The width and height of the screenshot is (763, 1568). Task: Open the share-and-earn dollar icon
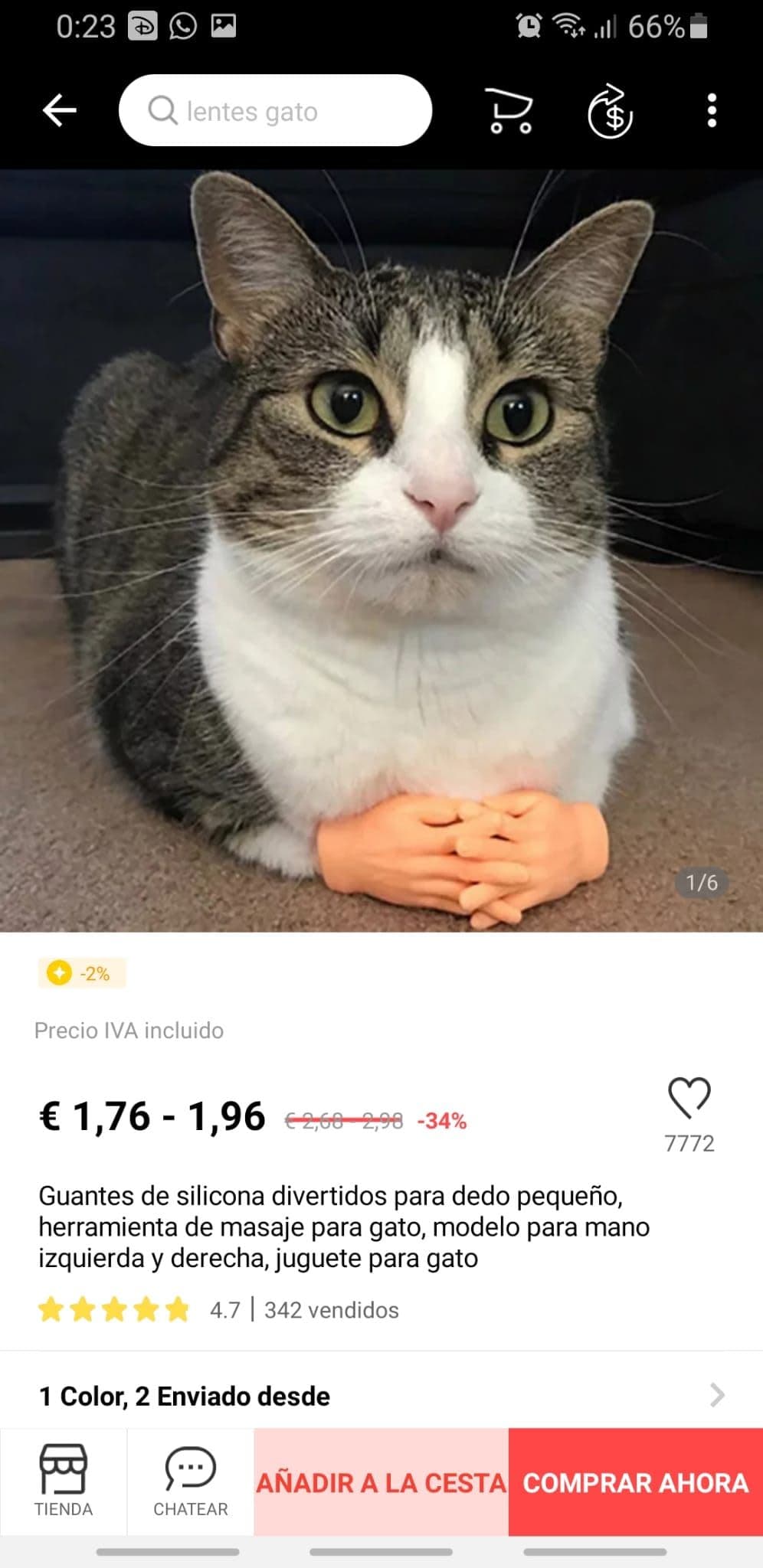[611, 111]
